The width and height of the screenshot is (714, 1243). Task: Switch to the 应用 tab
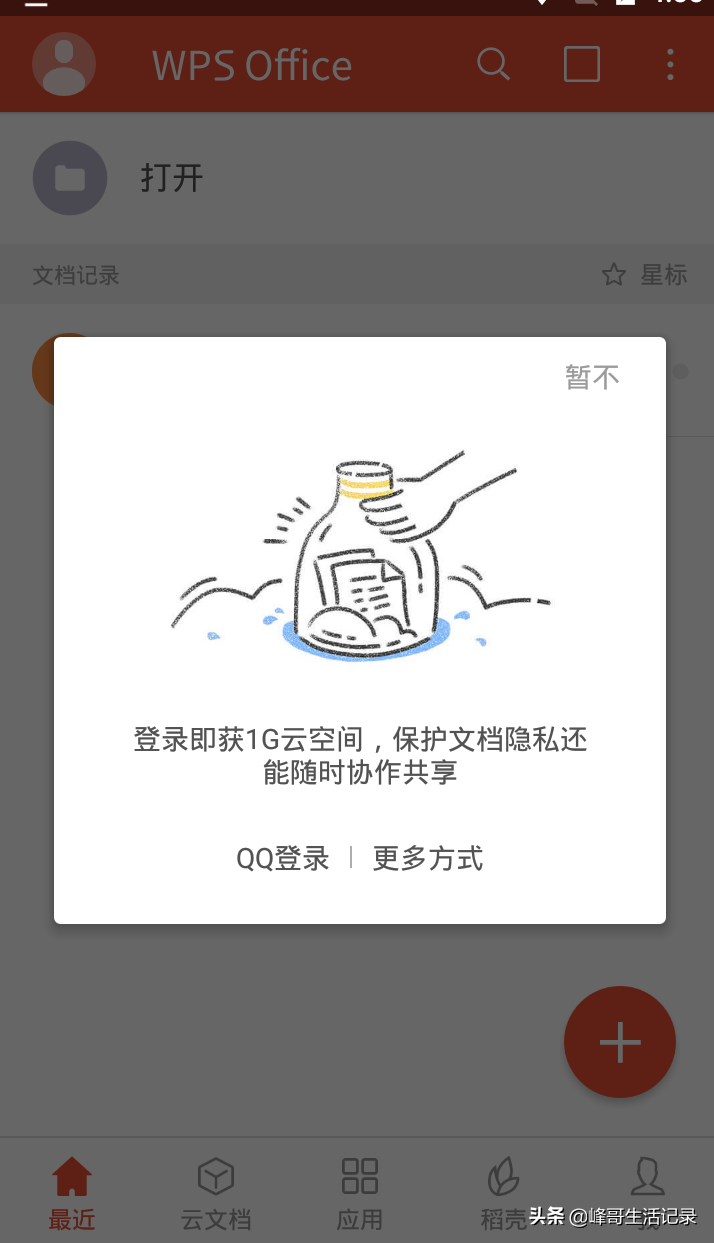pos(360,1193)
